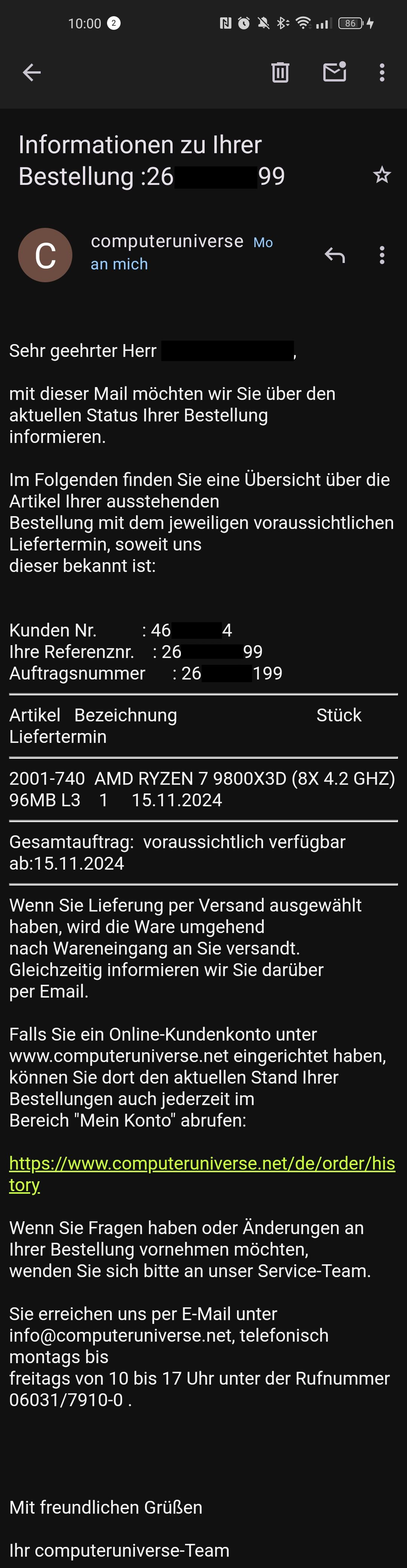Open the computeruniverse sender avatar

click(x=45, y=255)
